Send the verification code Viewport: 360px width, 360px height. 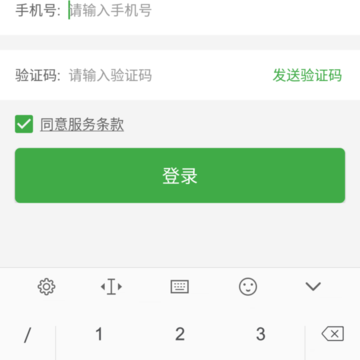[307, 75]
